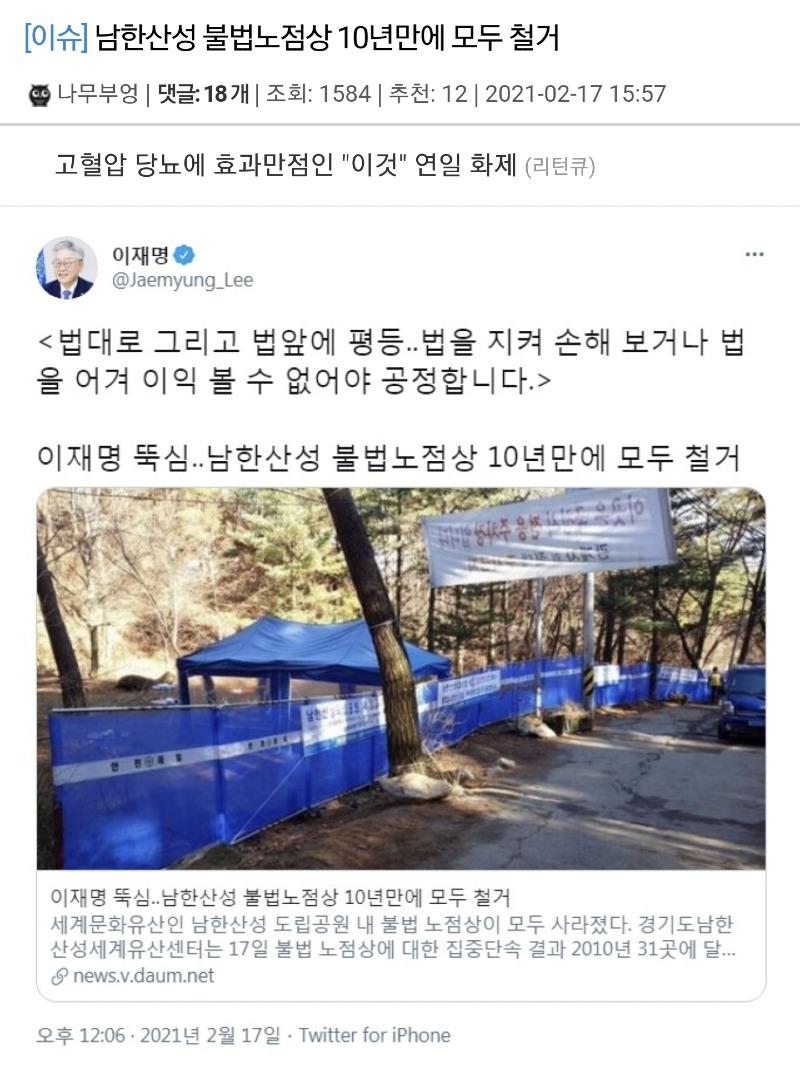Open the 고혈압 당뇨 "이것" ad link
The width and height of the screenshot is (800, 1066).
point(288,165)
